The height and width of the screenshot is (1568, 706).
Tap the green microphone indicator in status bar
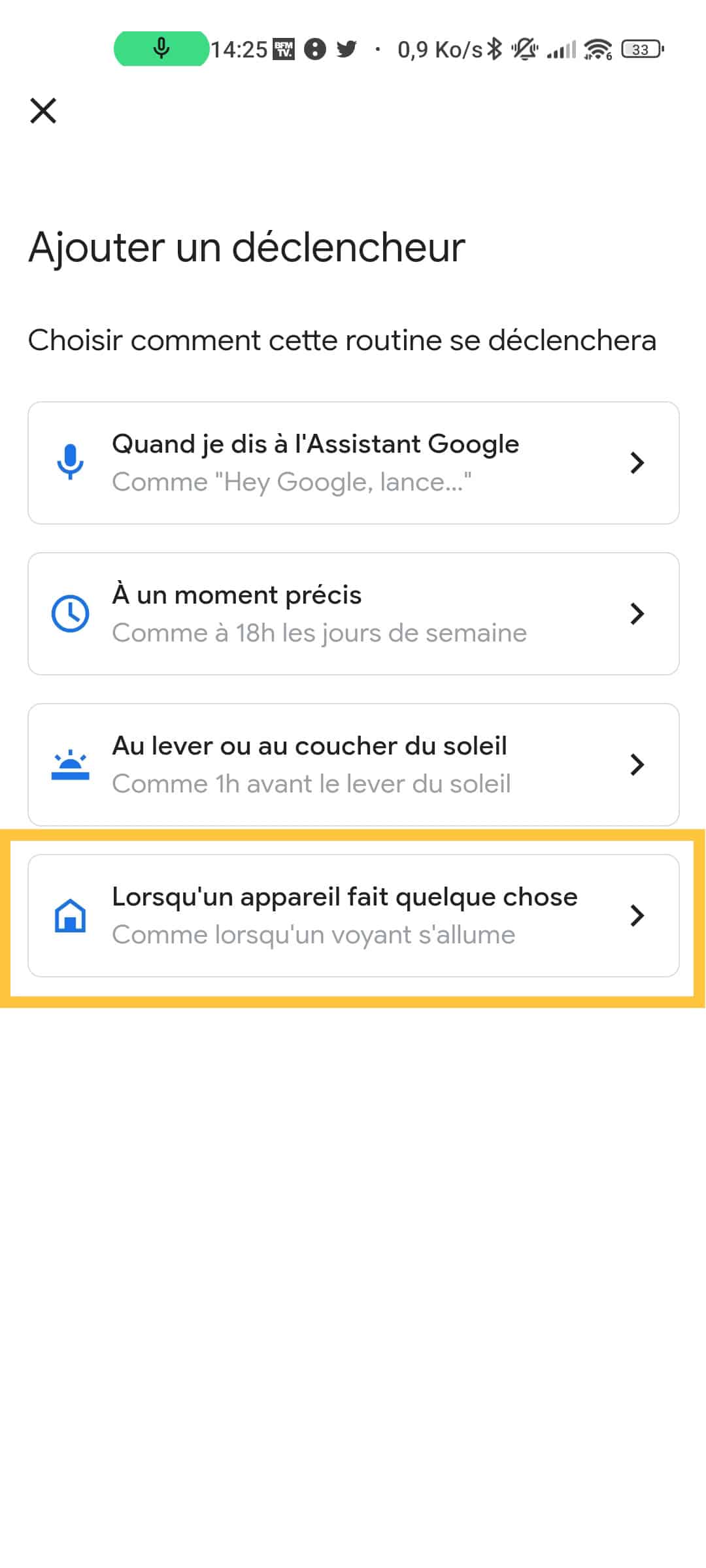point(161,49)
